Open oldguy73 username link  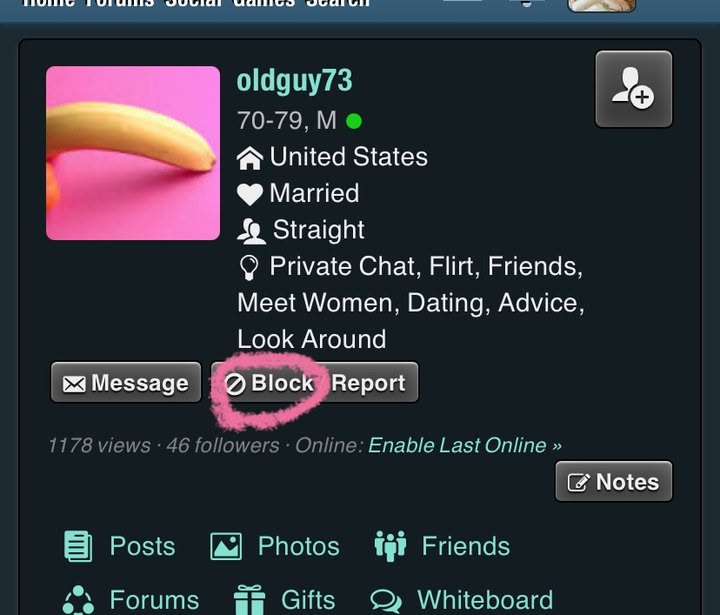tap(294, 81)
